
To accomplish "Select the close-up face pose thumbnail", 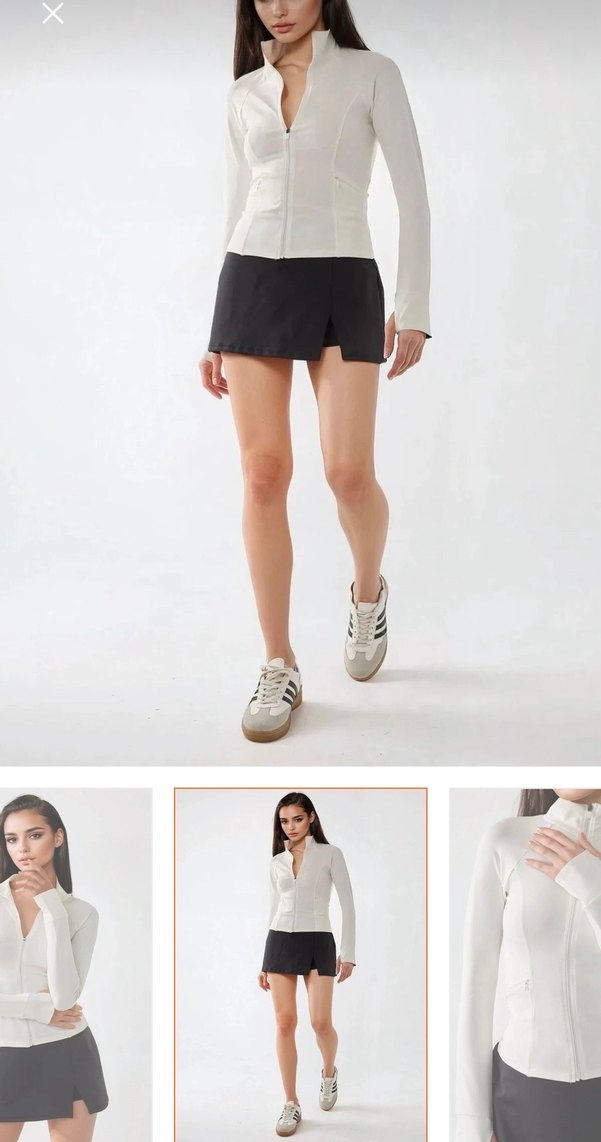I will point(75,964).
